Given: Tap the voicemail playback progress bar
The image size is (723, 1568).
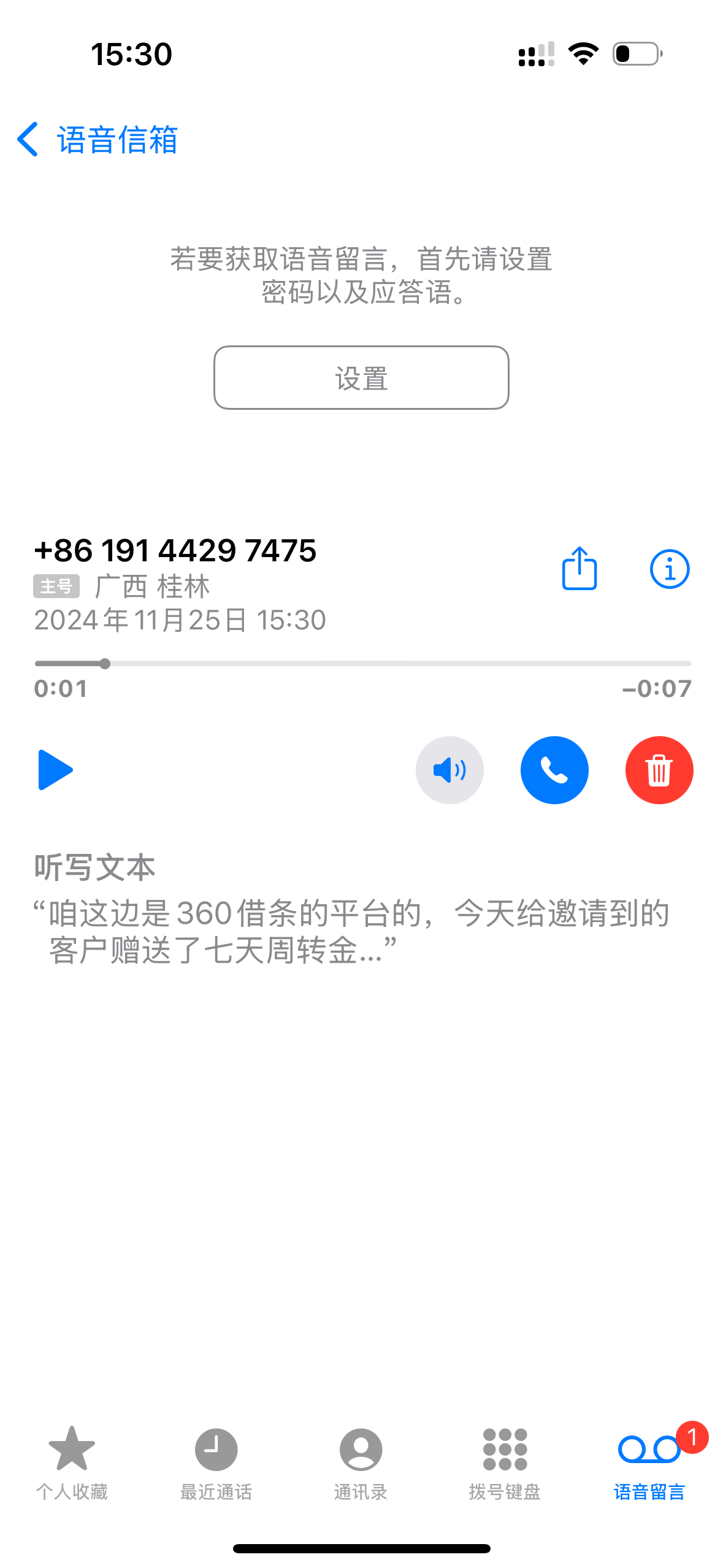Looking at the screenshot, I should [363, 663].
